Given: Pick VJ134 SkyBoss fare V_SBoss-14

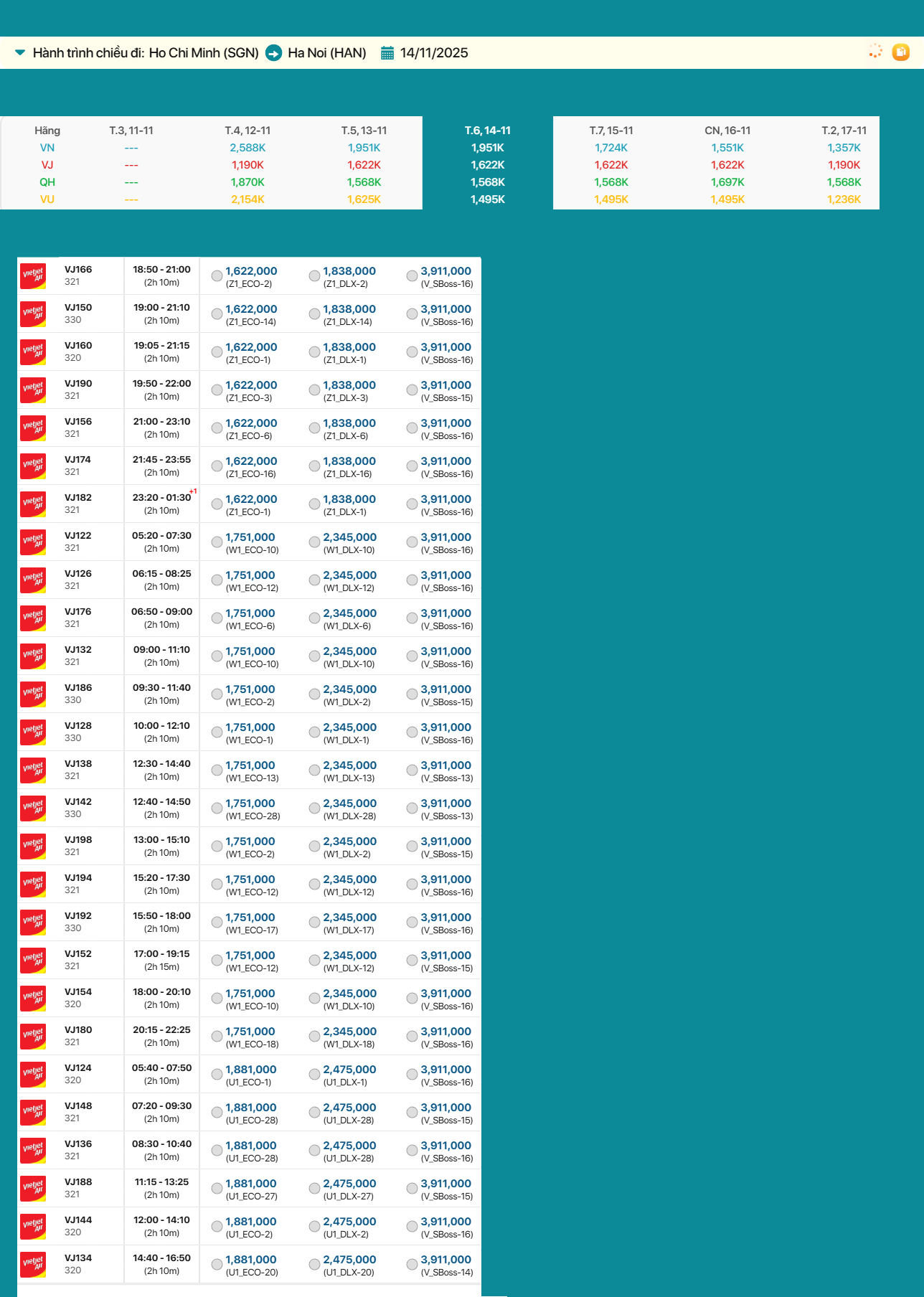Looking at the screenshot, I should pyautogui.click(x=412, y=1264).
